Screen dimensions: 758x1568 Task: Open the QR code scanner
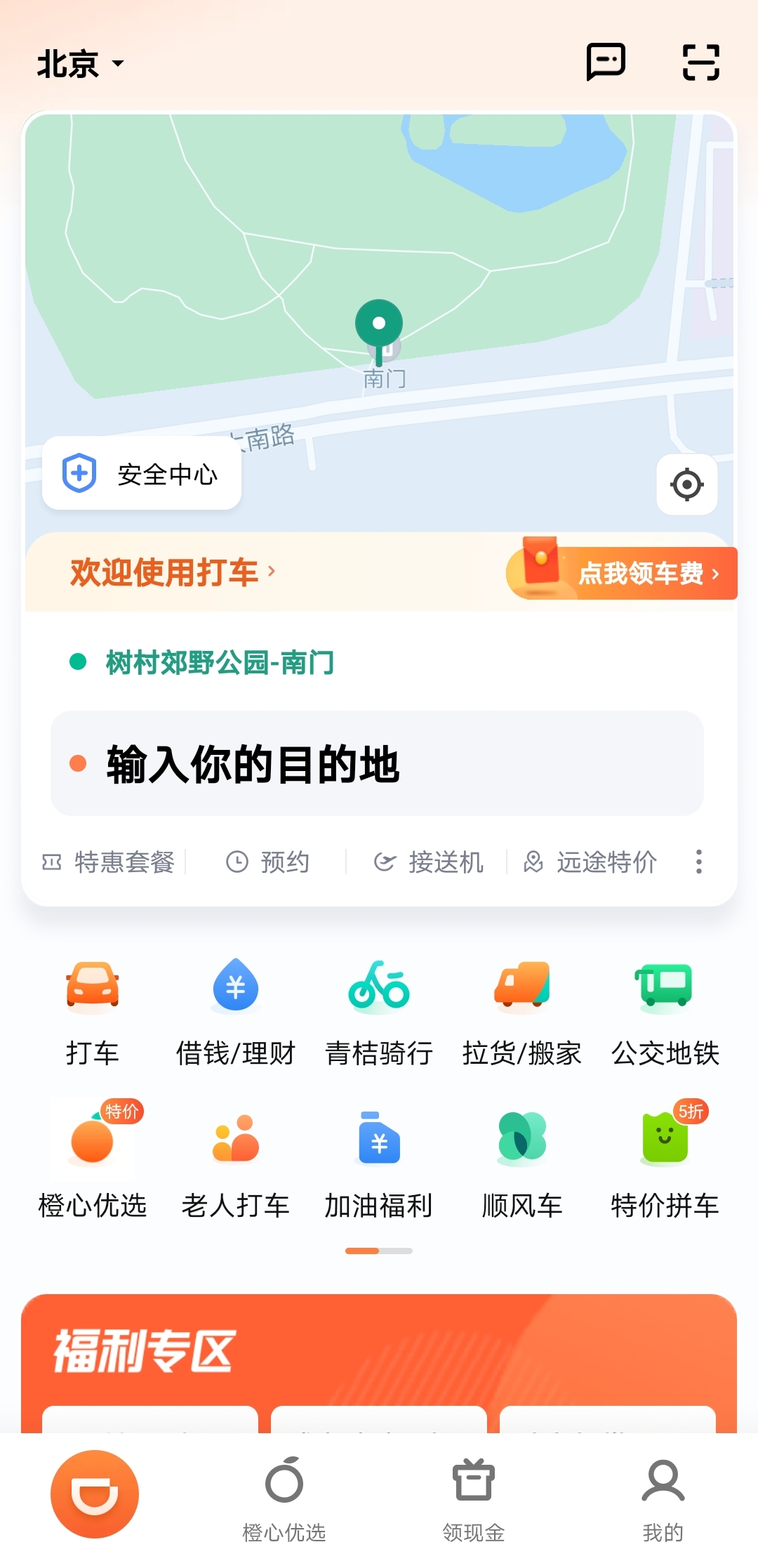point(700,62)
